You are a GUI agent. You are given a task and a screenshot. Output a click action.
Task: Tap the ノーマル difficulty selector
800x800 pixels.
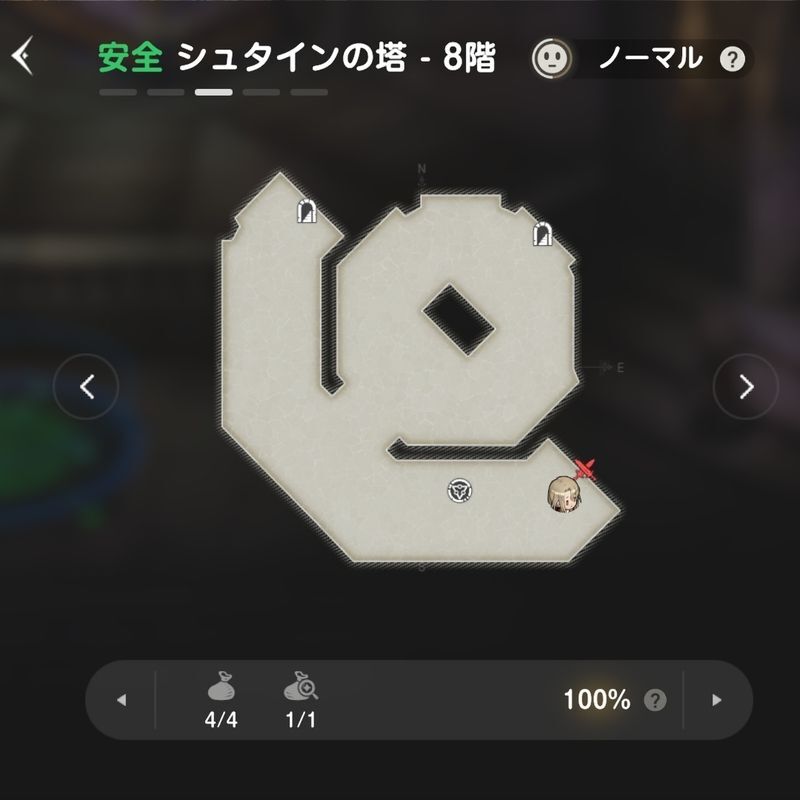(x=650, y=59)
